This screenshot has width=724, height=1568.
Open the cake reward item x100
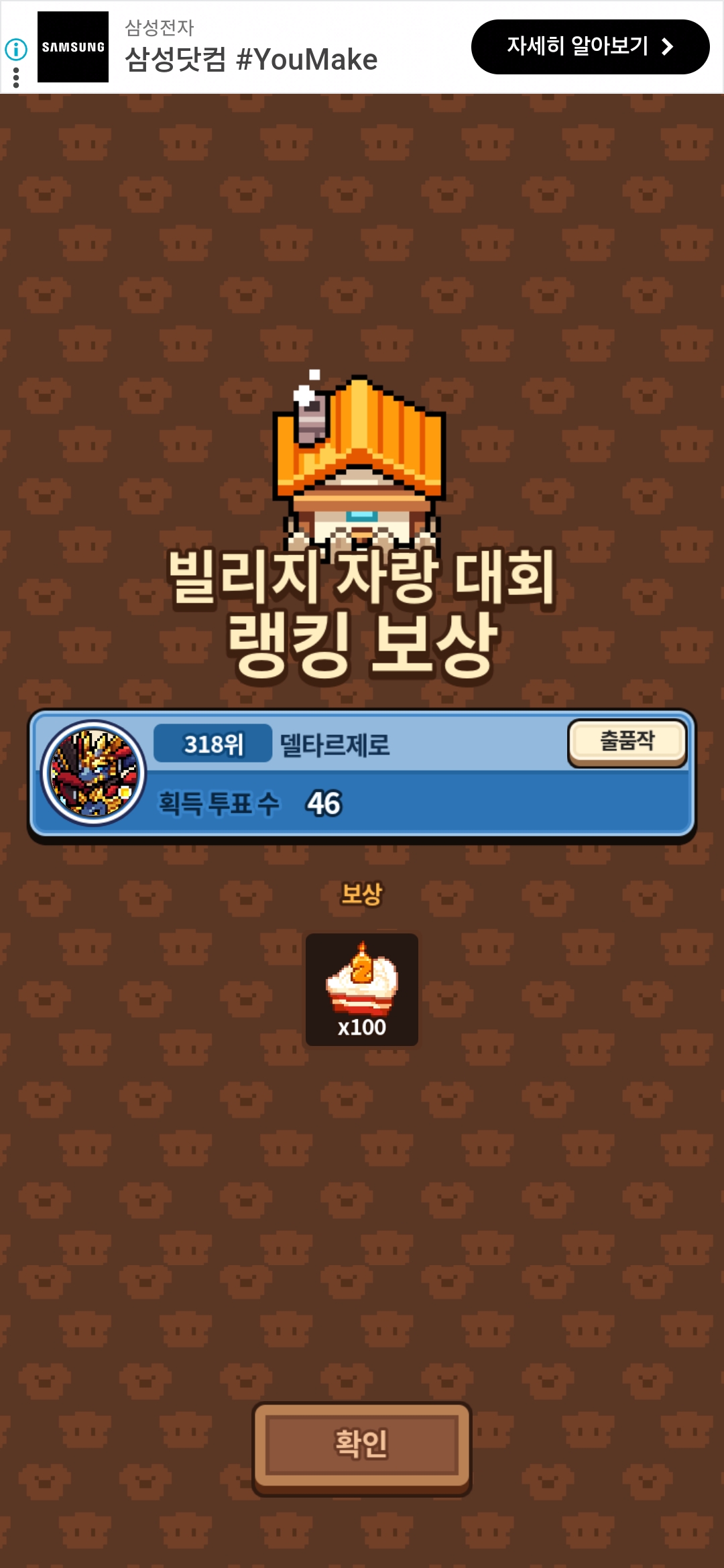tap(362, 989)
